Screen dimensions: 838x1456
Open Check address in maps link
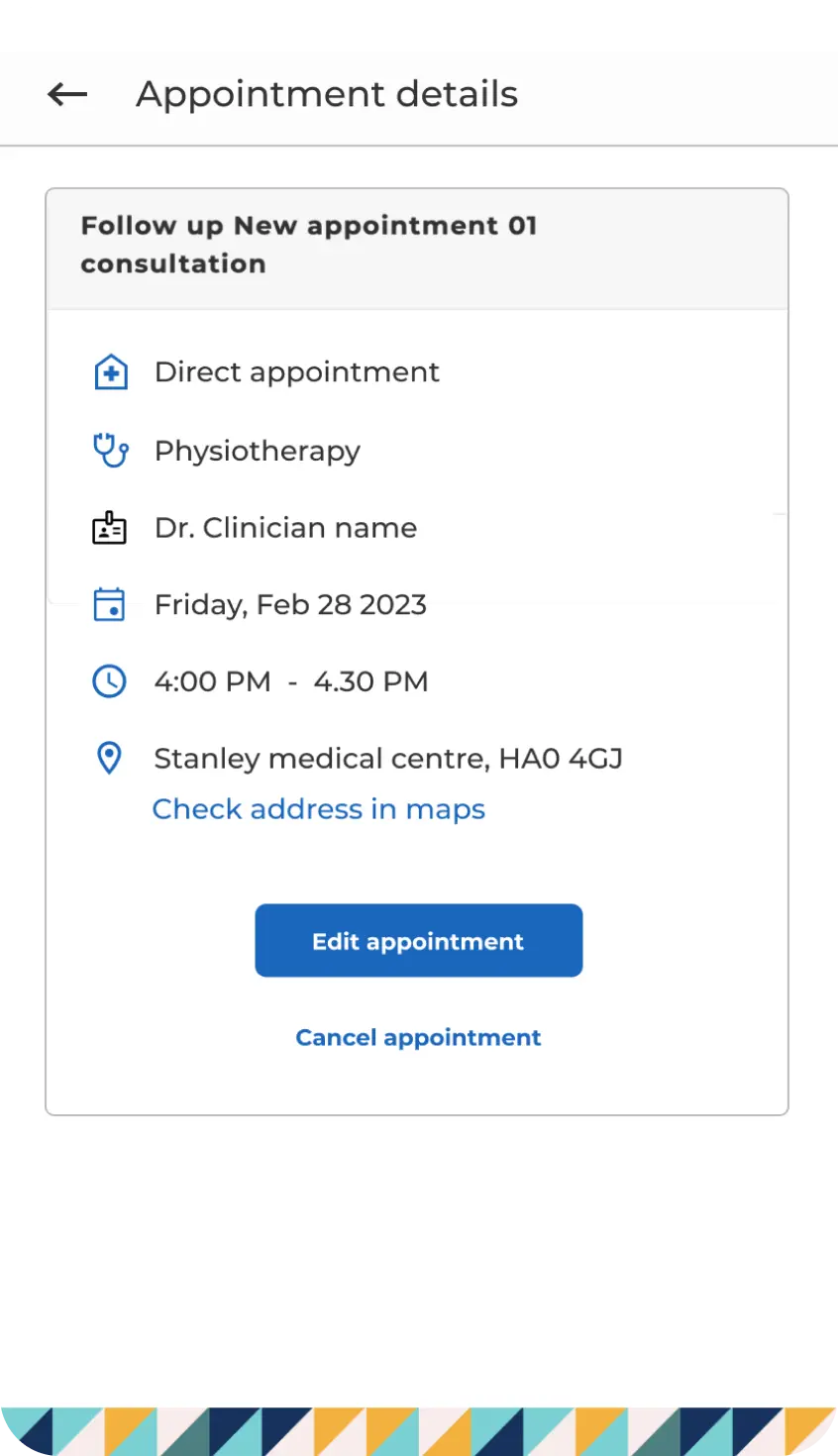pos(318,809)
